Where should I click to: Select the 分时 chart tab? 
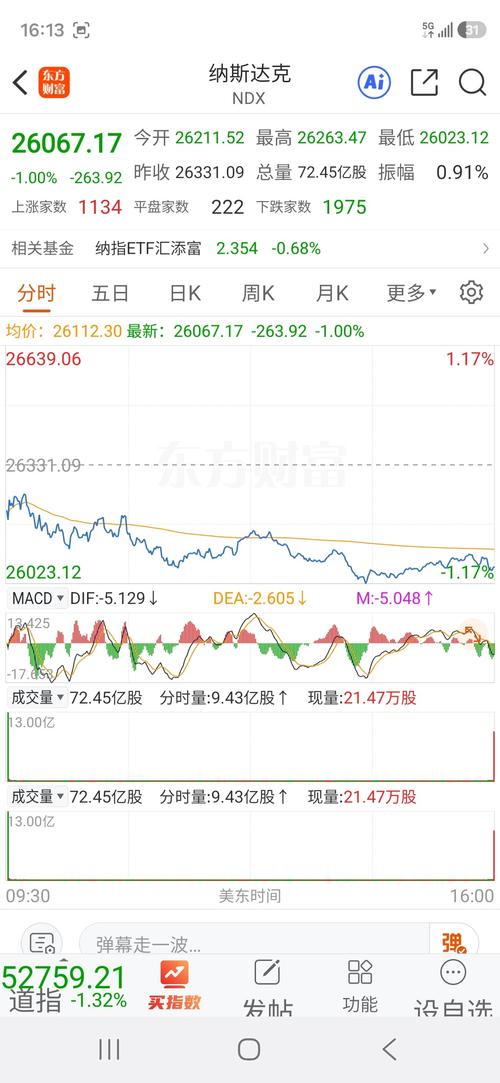pyautogui.click(x=36, y=294)
